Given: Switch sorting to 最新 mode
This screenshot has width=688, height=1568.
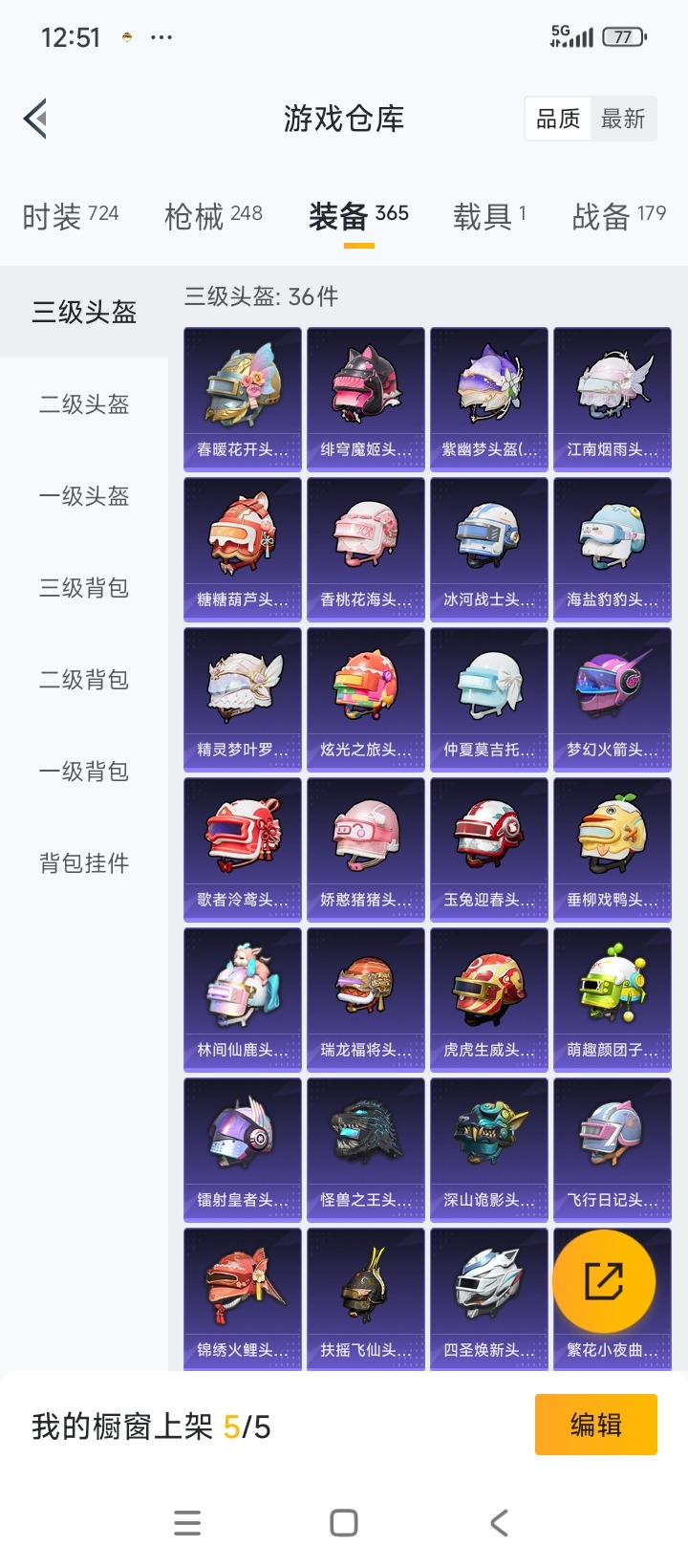Looking at the screenshot, I should pyautogui.click(x=625, y=118).
